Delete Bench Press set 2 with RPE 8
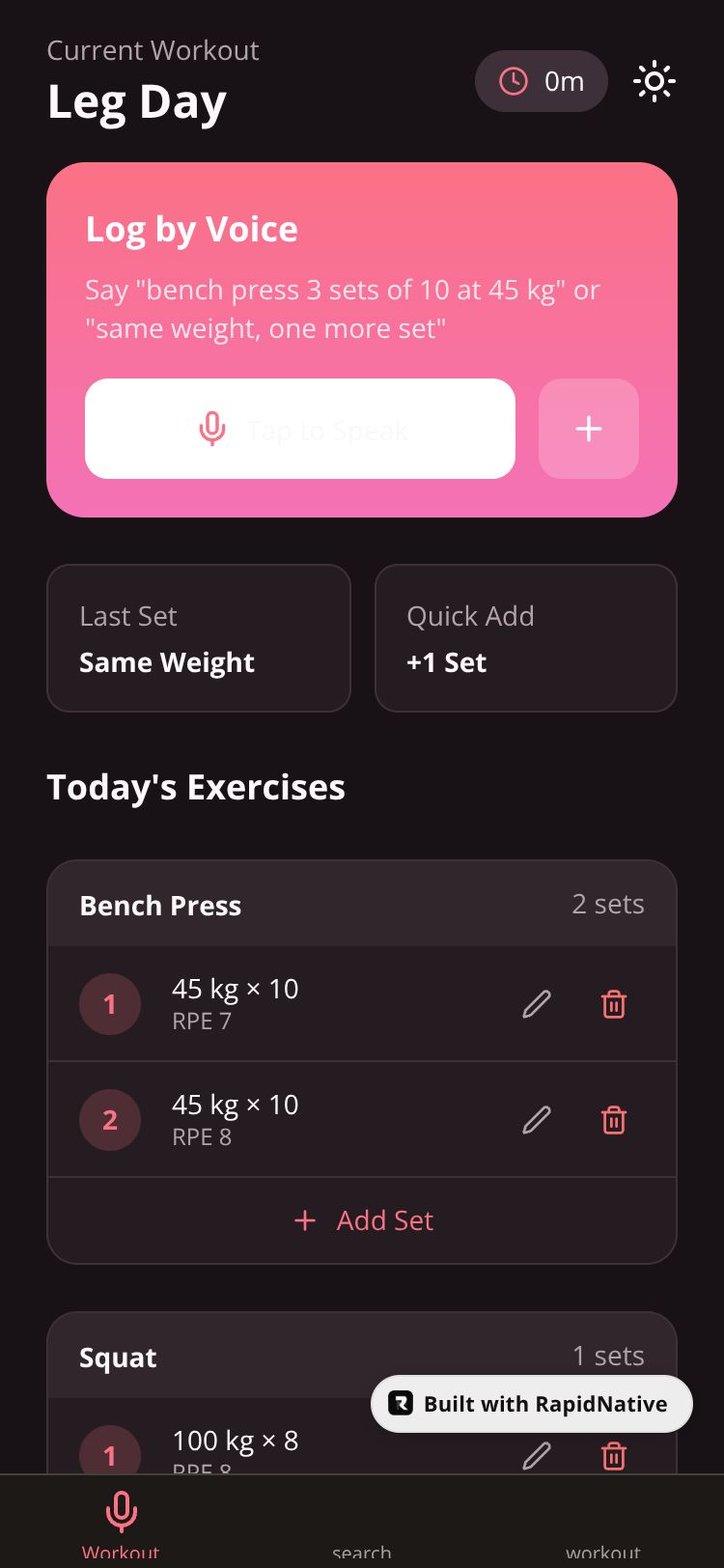 [614, 1120]
